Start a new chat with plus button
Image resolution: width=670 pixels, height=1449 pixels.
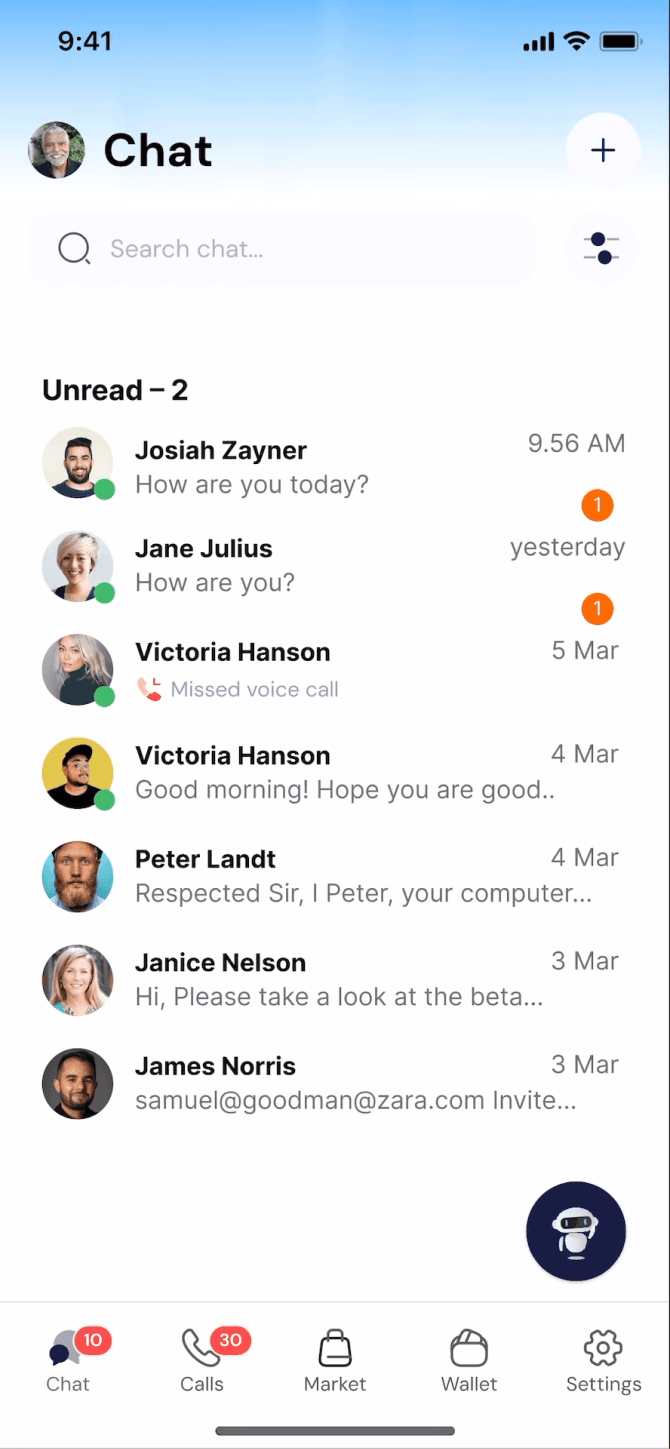tap(602, 151)
